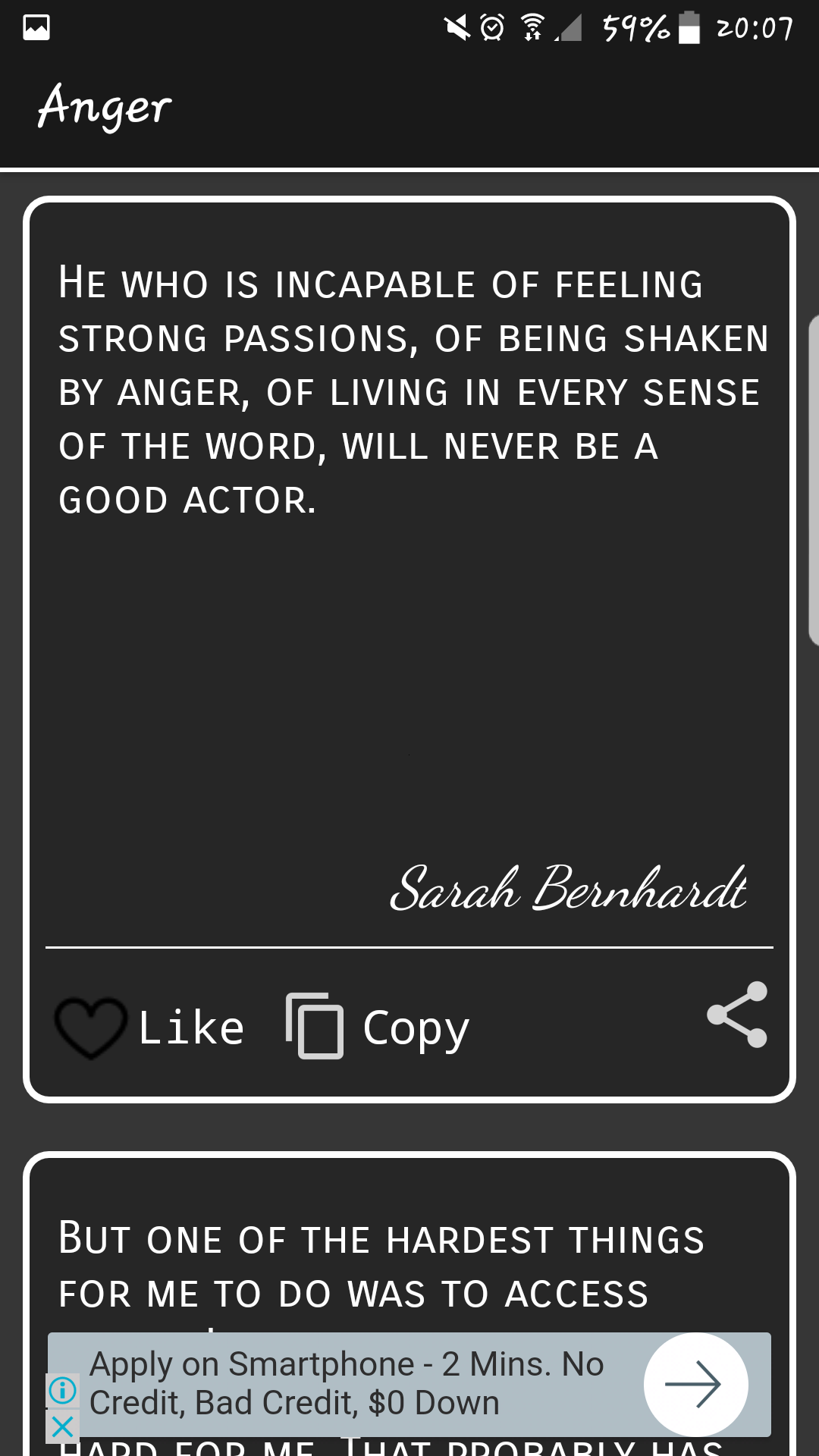The image size is (819, 1456).
Task: Tap the Wi-Fi signal icon in status bar
Action: coord(533,25)
